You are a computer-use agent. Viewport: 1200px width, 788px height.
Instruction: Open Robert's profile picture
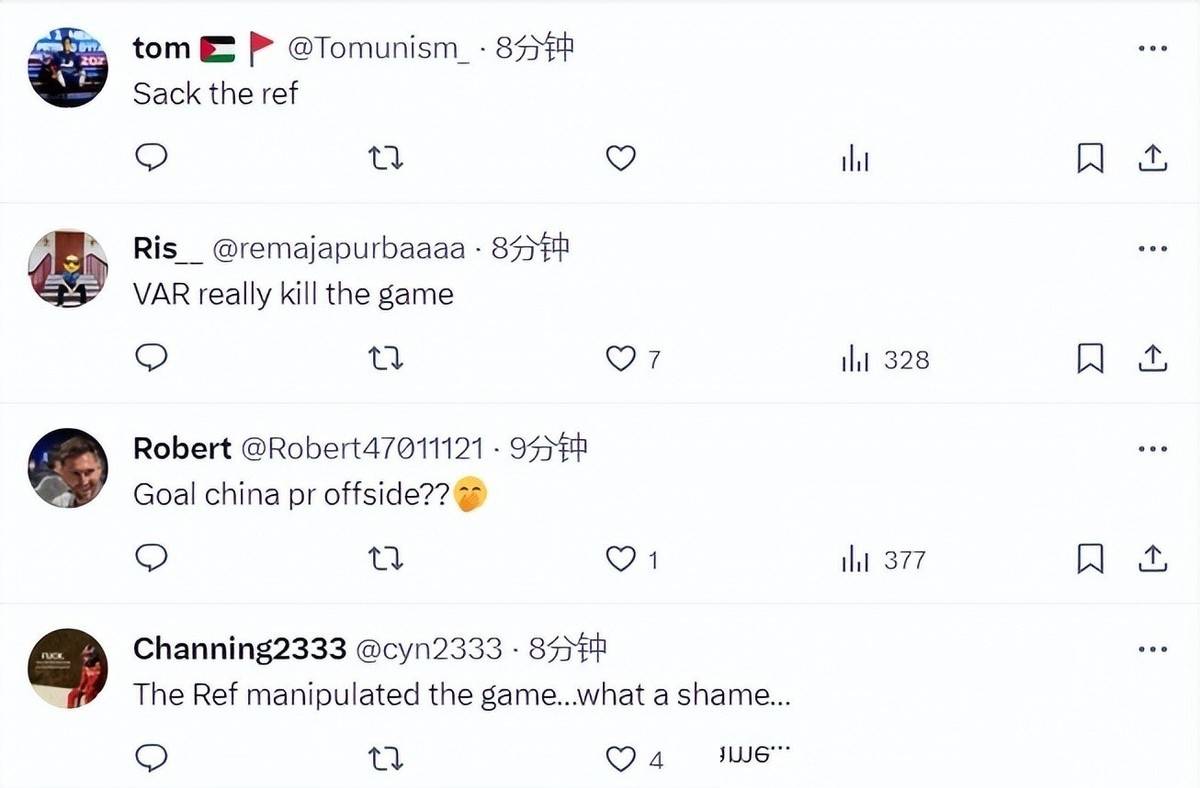click(67, 468)
